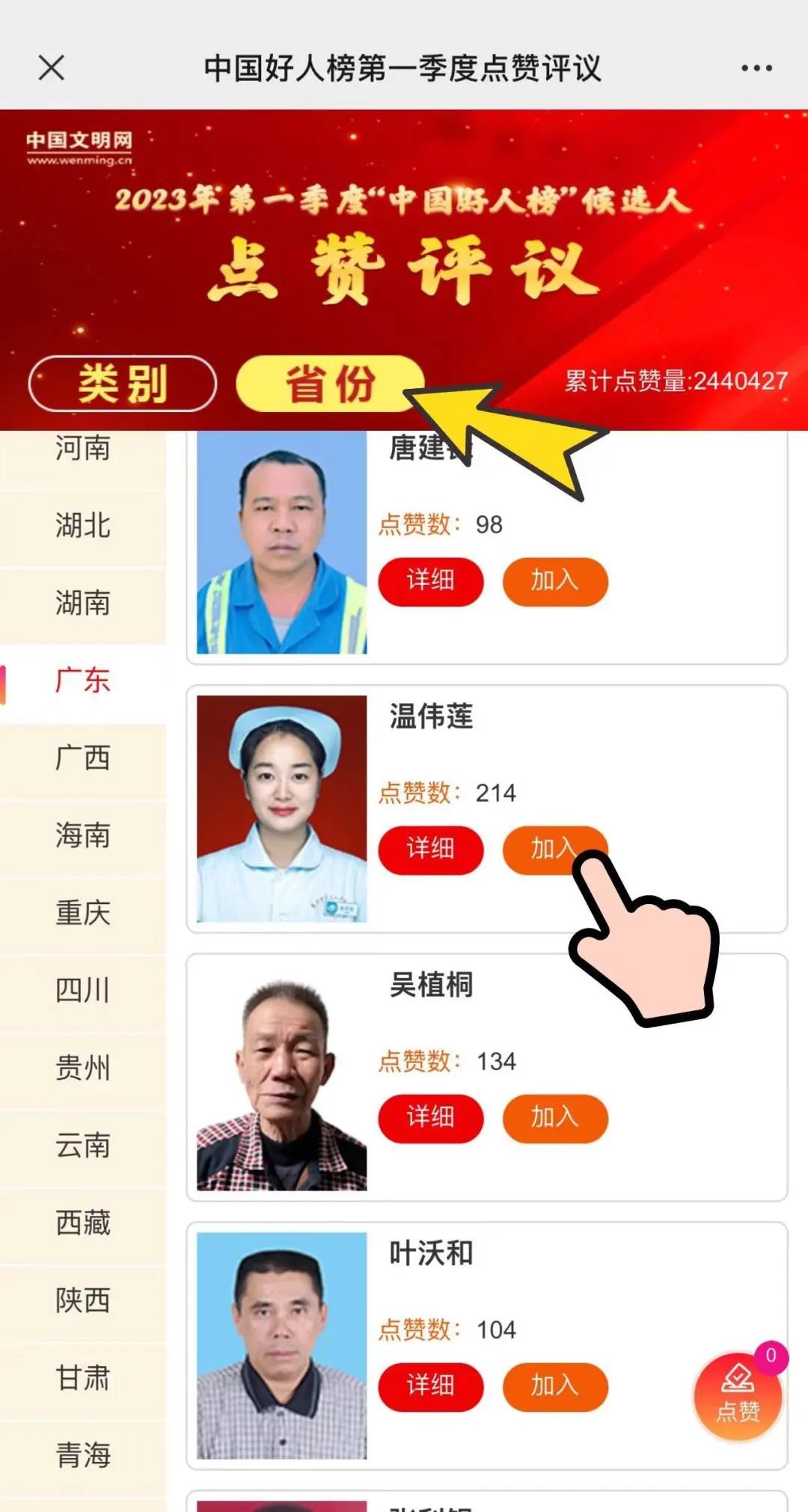The image size is (808, 1512).
Task: Switch to the 类别 tab
Action: coord(123,384)
